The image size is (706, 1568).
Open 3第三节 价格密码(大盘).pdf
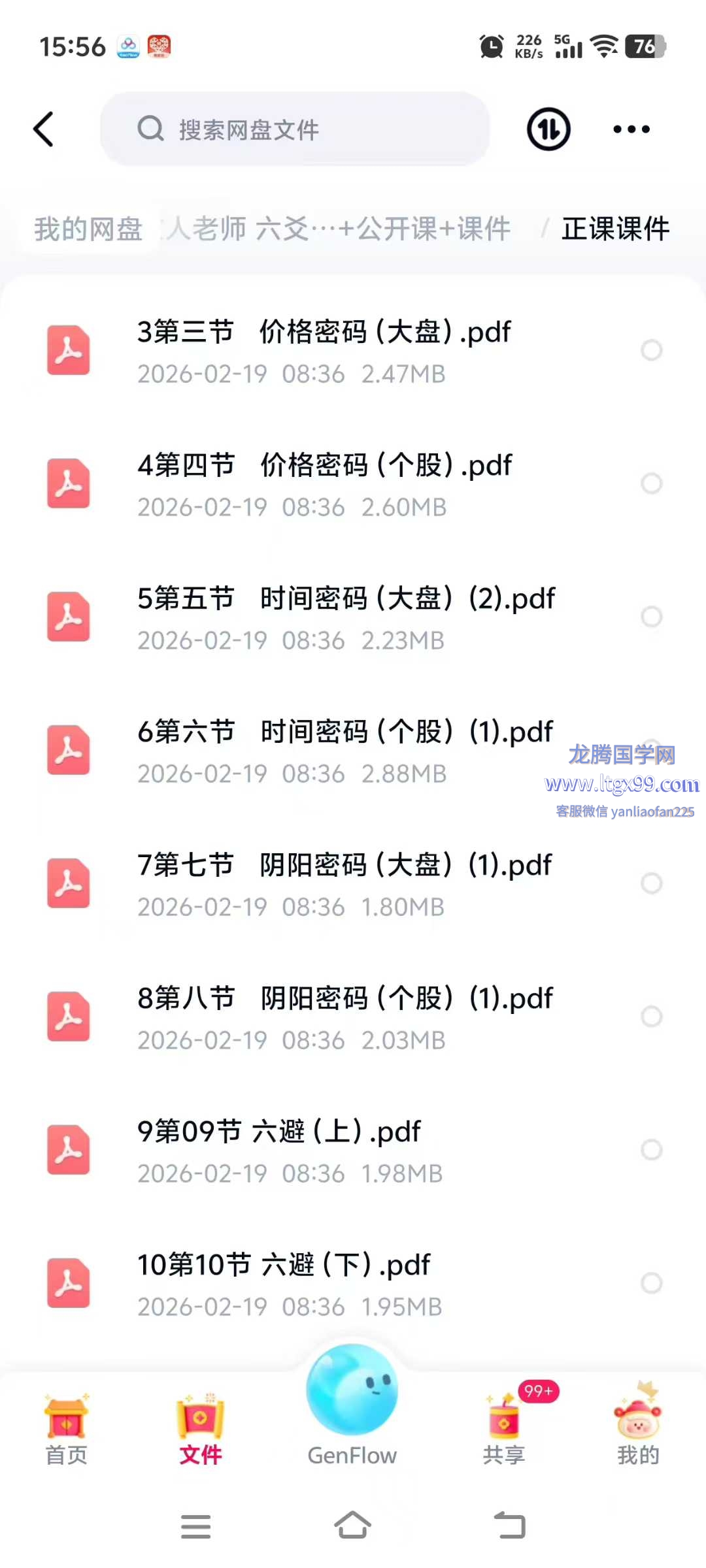click(324, 351)
